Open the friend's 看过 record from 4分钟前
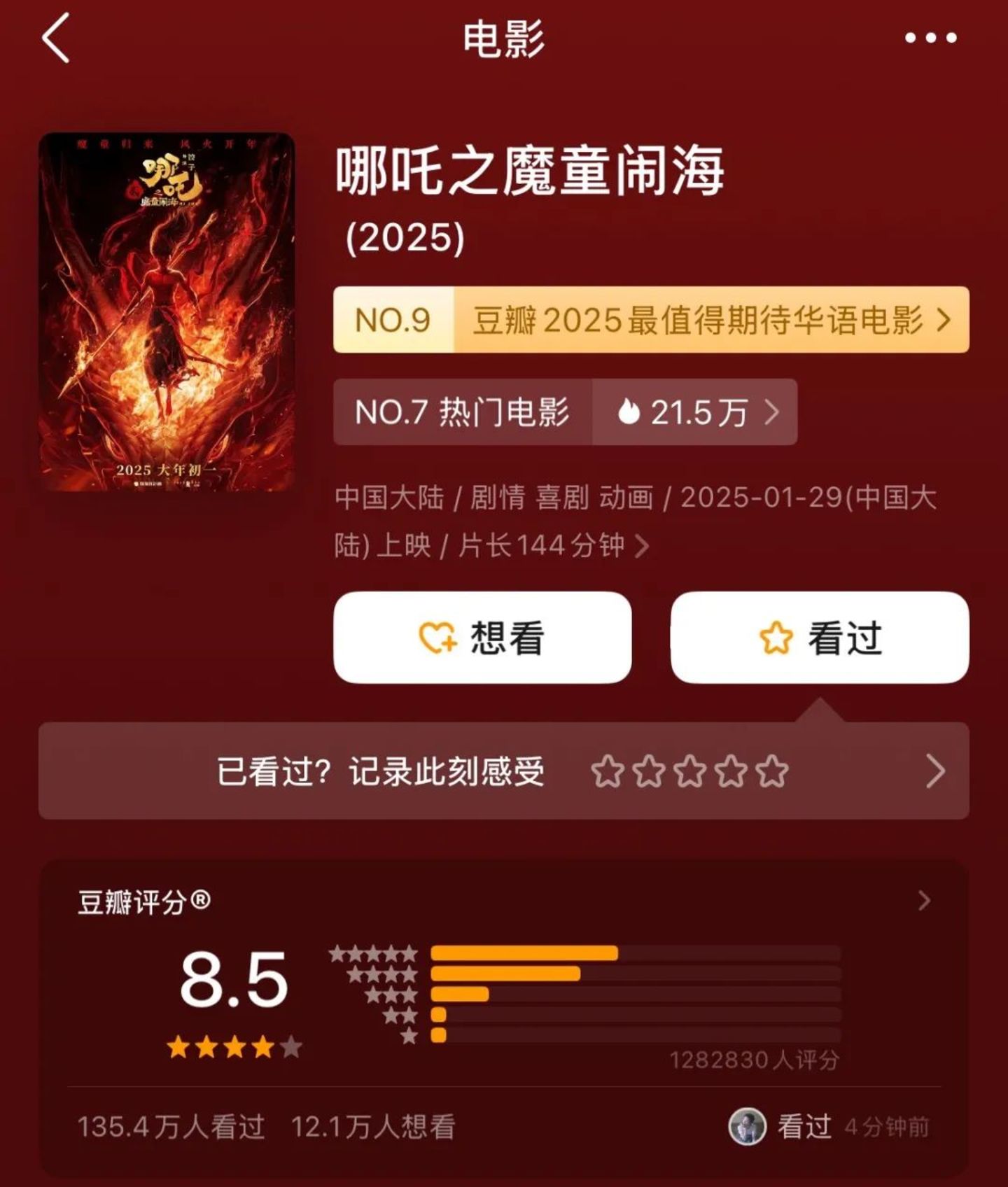The width and height of the screenshot is (1008, 1187). [829, 1127]
